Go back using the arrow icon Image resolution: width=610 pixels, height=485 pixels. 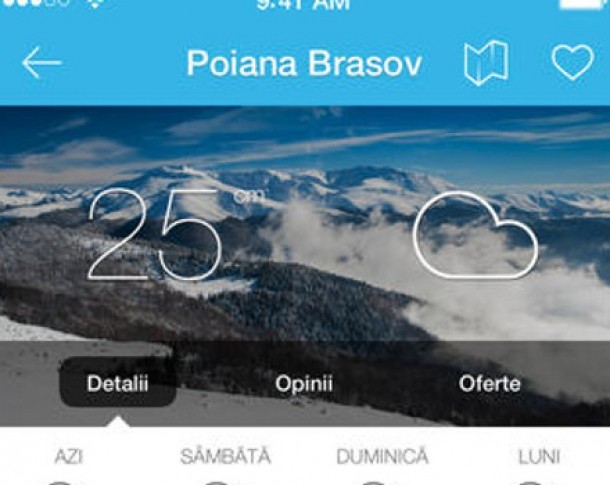pyautogui.click(x=42, y=63)
